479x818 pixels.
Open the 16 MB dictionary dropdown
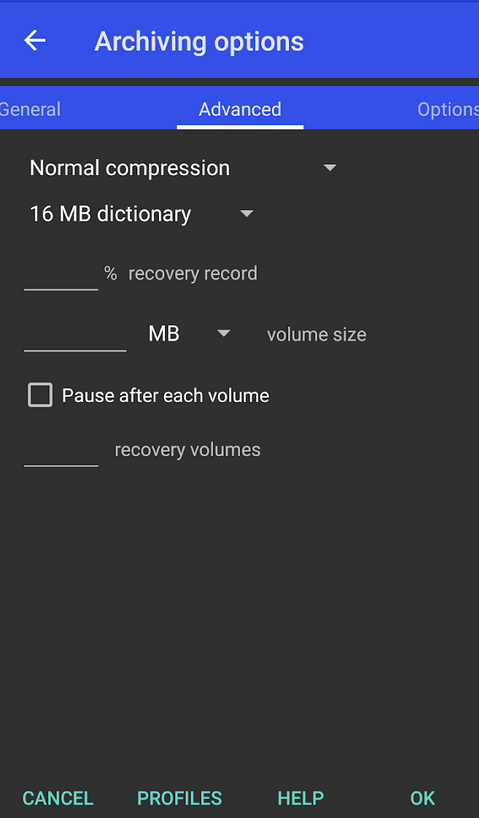click(x=141, y=214)
